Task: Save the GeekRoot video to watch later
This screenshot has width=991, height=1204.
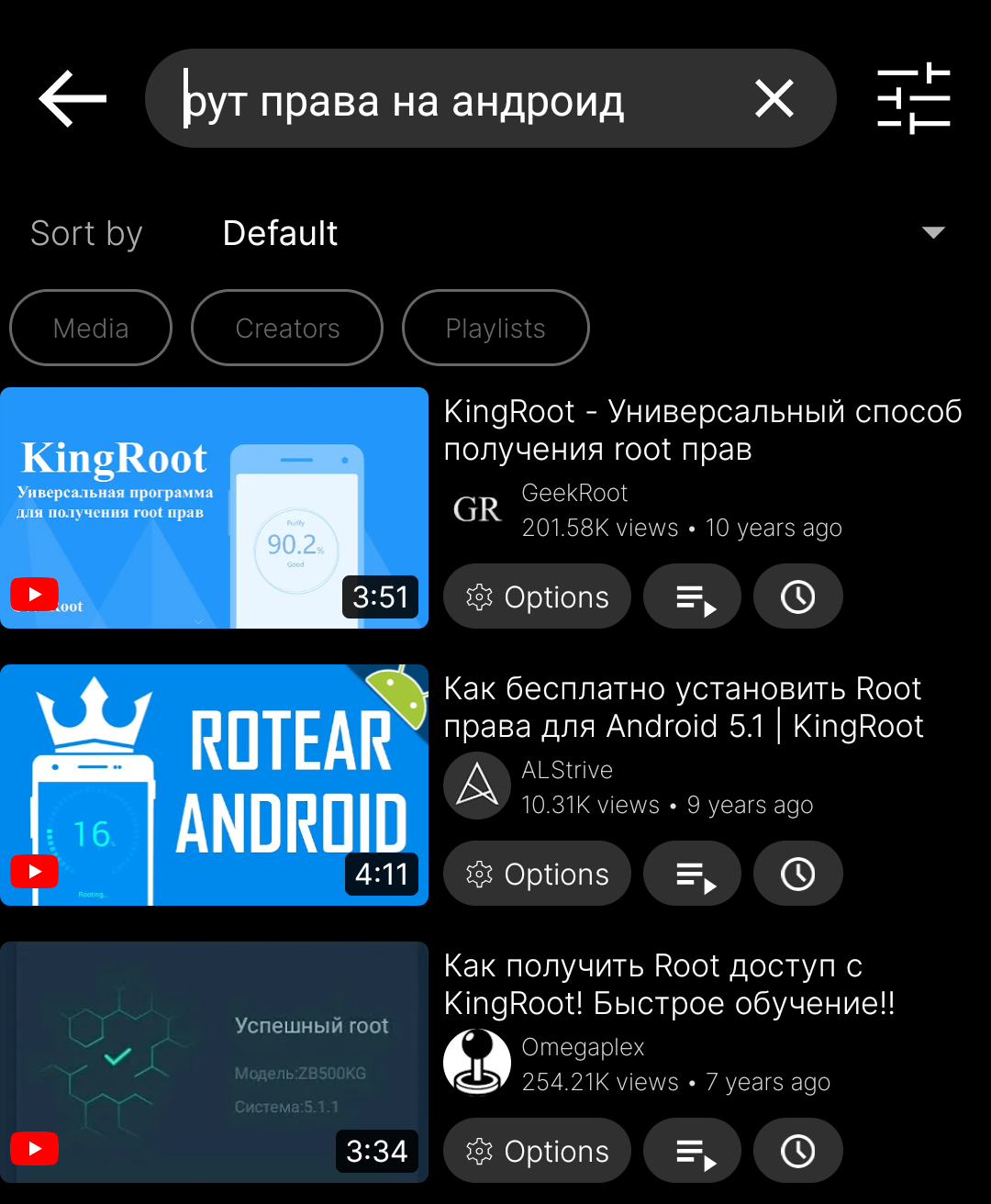Action: pyautogui.click(x=798, y=596)
